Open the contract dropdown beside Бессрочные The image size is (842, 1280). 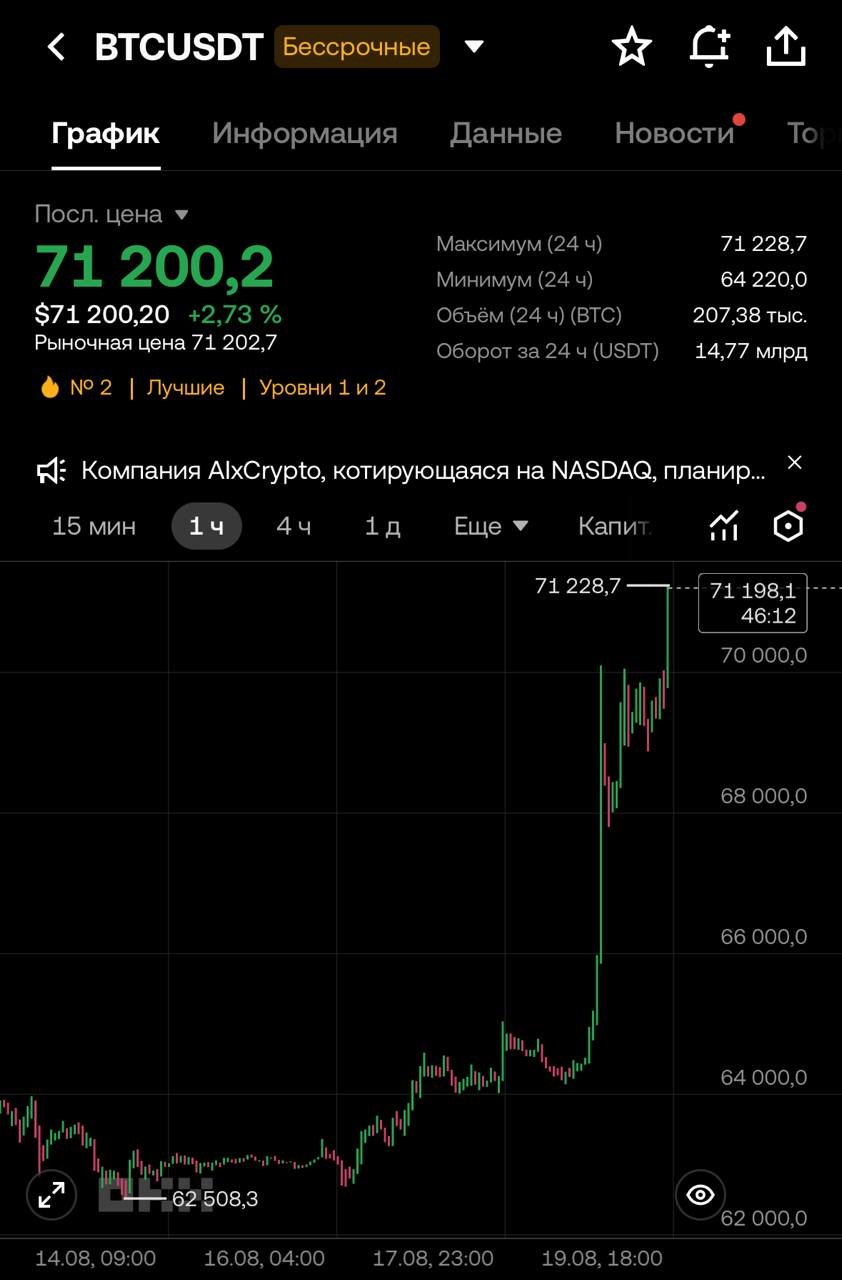click(x=475, y=47)
